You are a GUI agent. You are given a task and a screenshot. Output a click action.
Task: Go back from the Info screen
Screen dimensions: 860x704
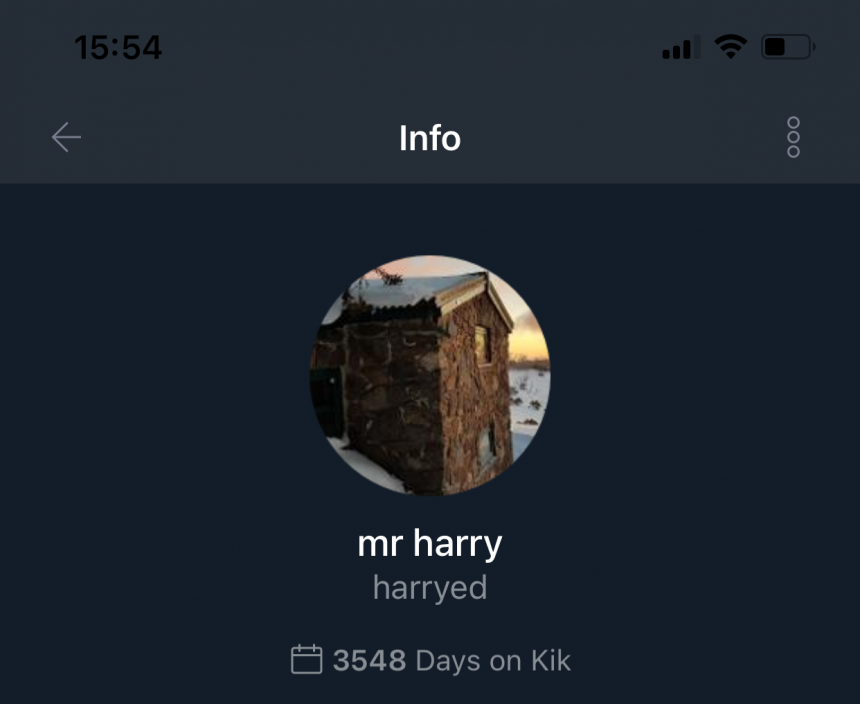[x=66, y=137]
